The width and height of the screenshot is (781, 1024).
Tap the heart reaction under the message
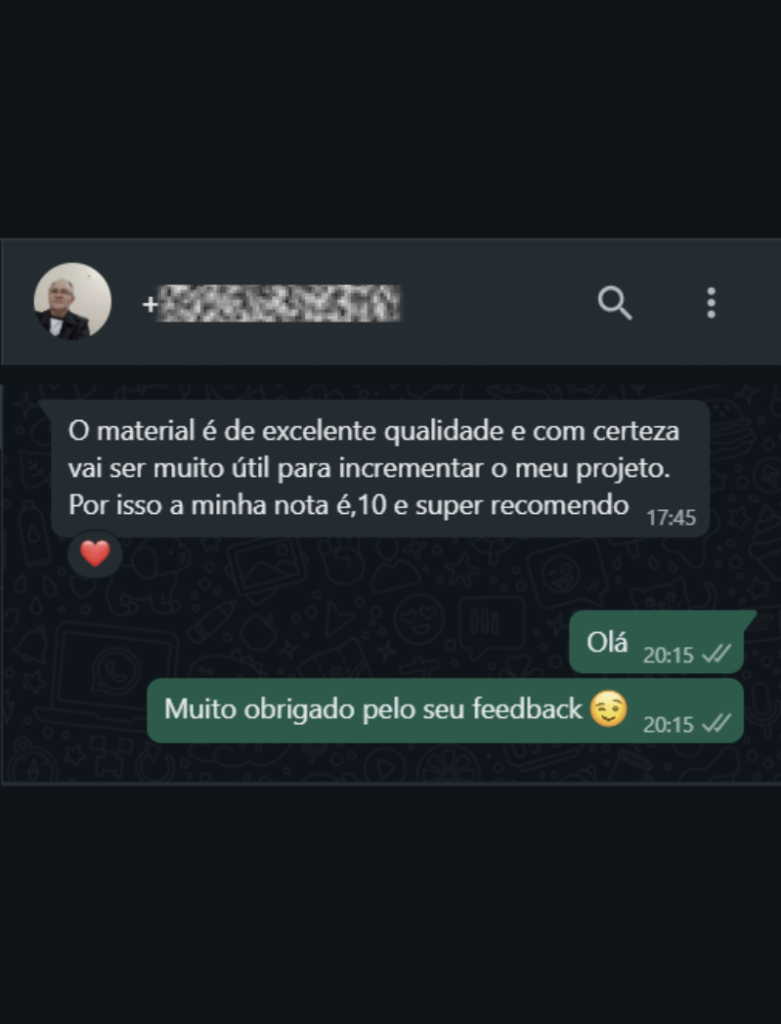93,554
